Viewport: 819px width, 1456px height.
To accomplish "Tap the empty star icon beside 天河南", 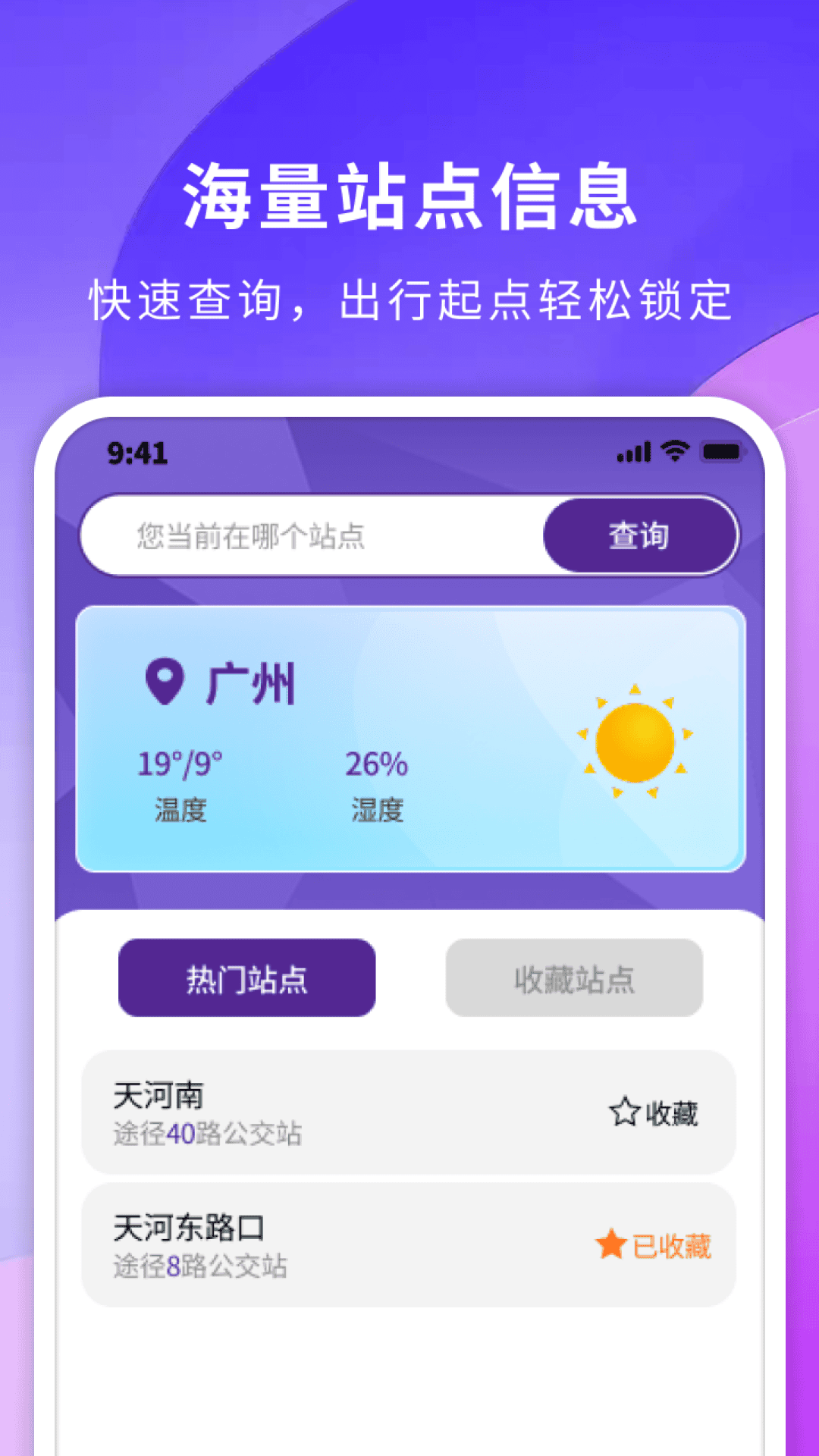I will 625,1112.
